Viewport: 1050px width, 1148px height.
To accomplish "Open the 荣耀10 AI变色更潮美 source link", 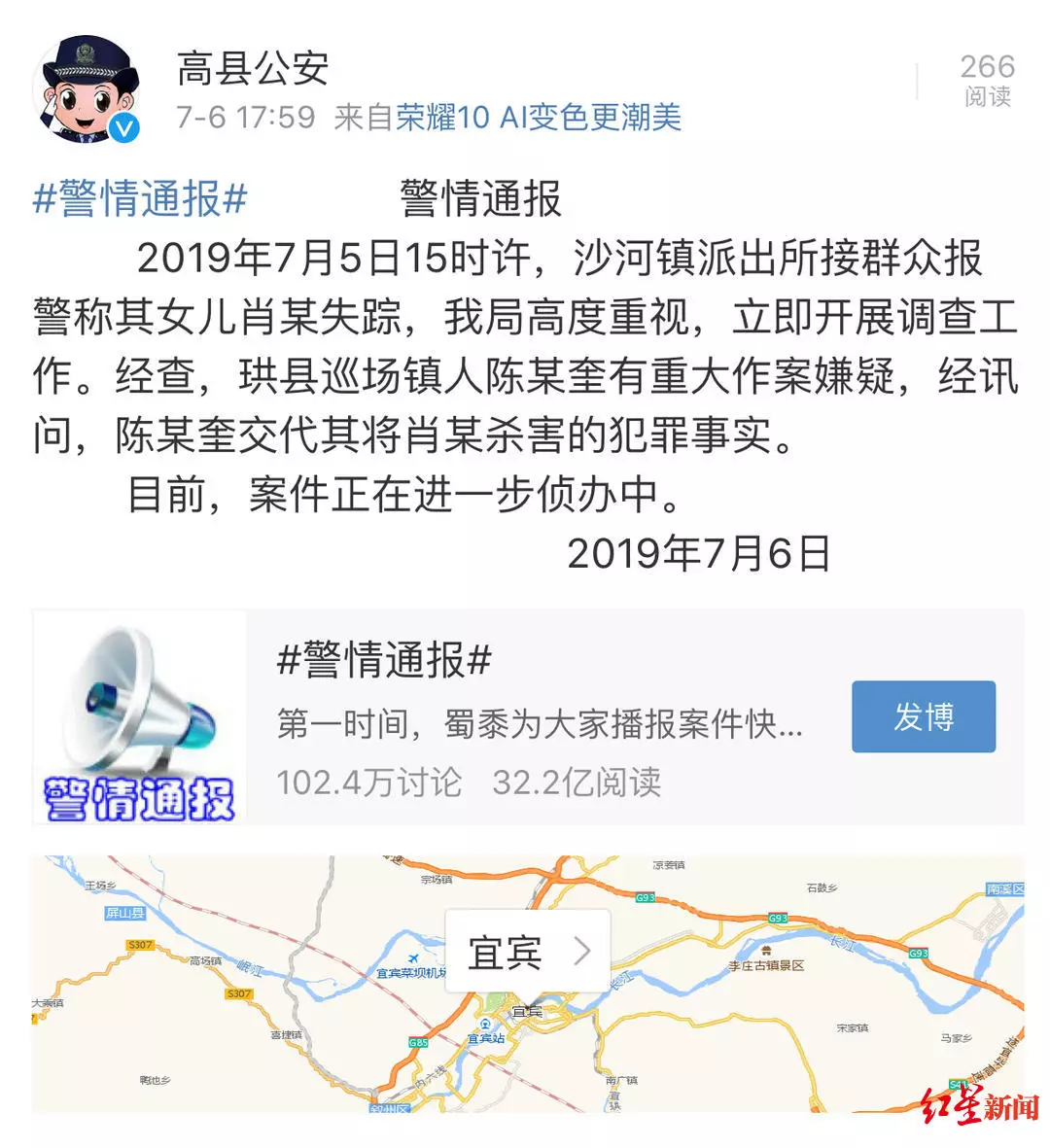I will pyautogui.click(x=538, y=117).
